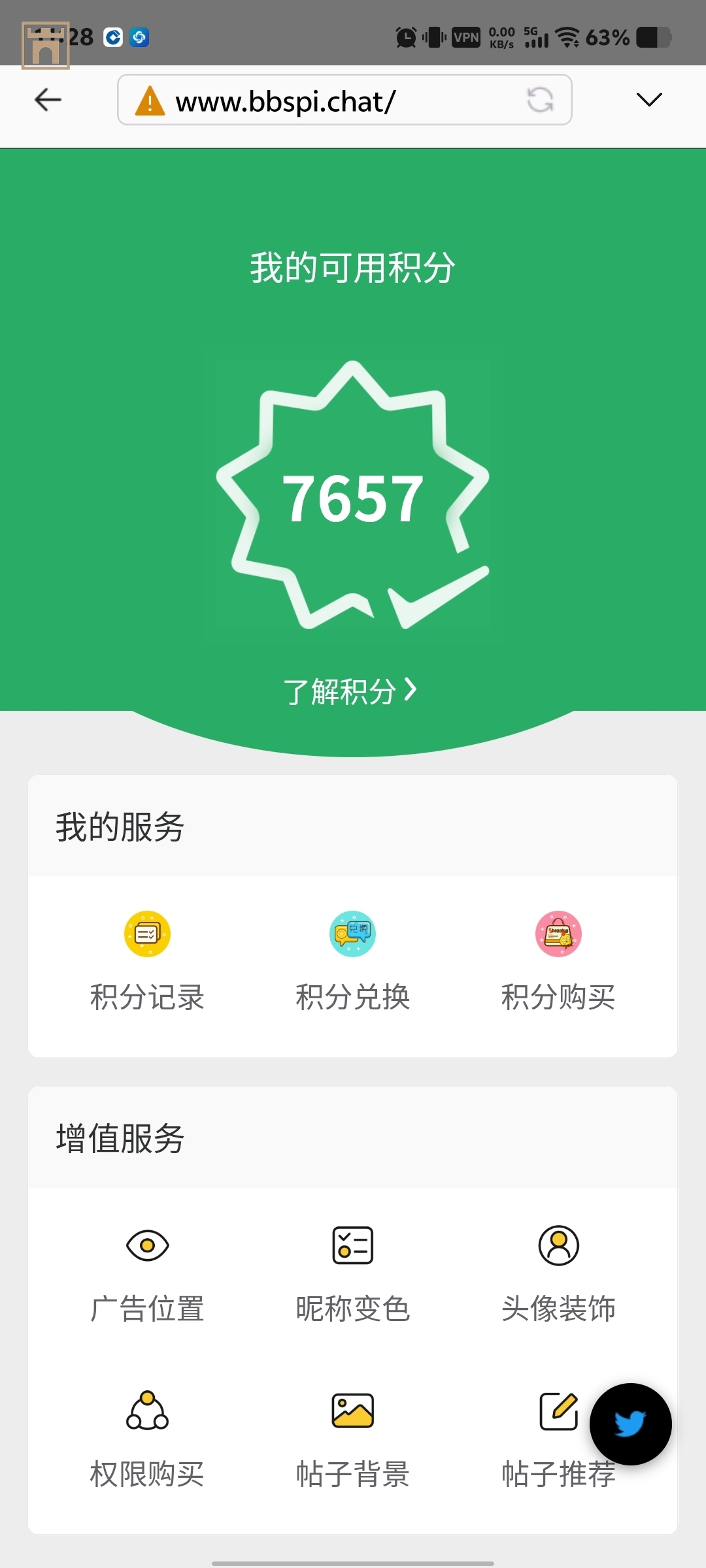
Task: Tap the floating blue bird button
Action: click(630, 1424)
